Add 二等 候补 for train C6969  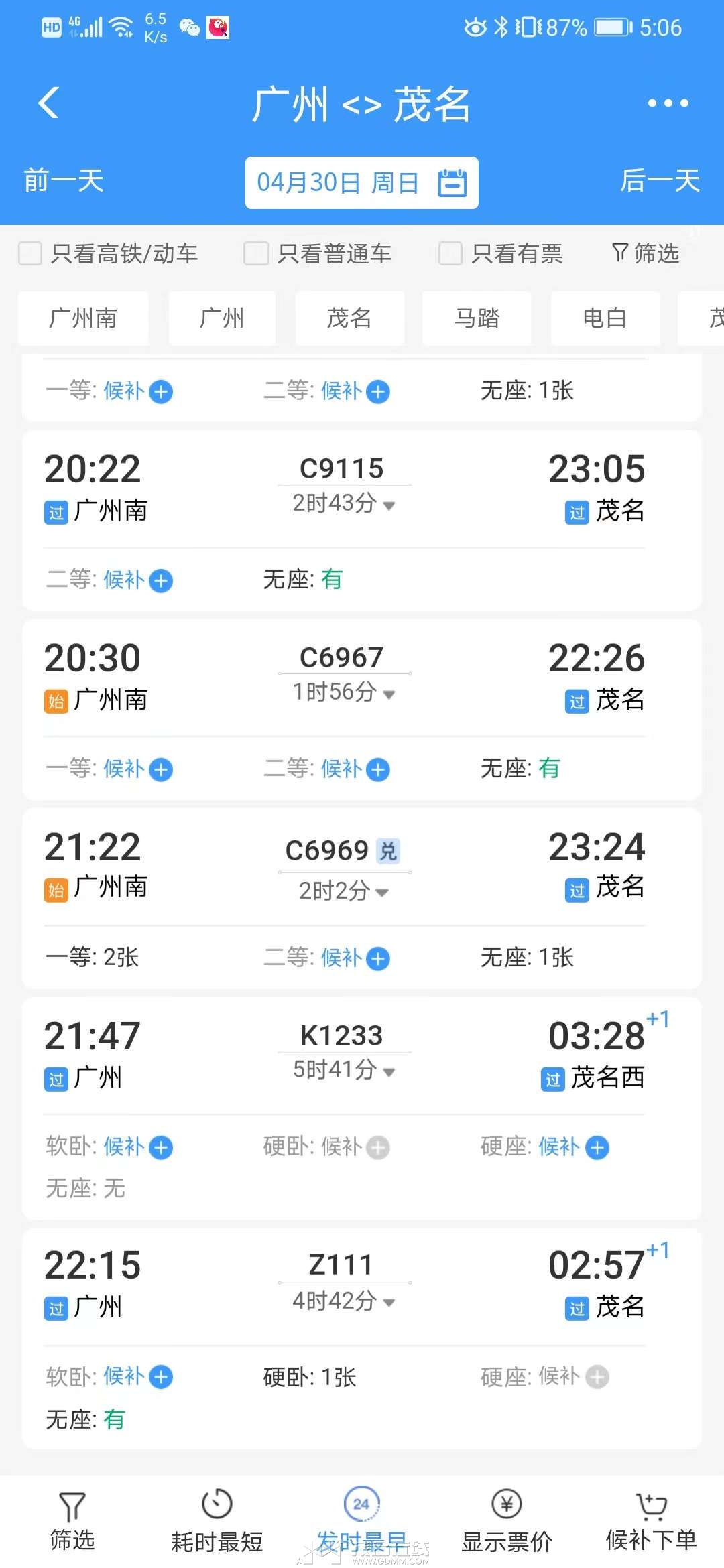378,958
